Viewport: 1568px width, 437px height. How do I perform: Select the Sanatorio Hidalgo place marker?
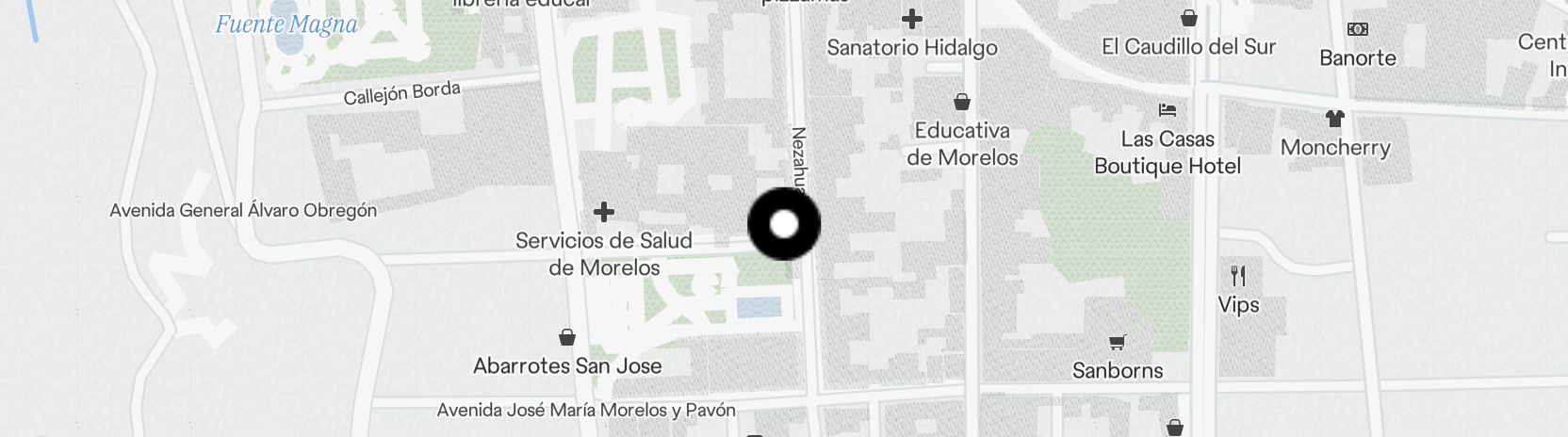coord(911,19)
